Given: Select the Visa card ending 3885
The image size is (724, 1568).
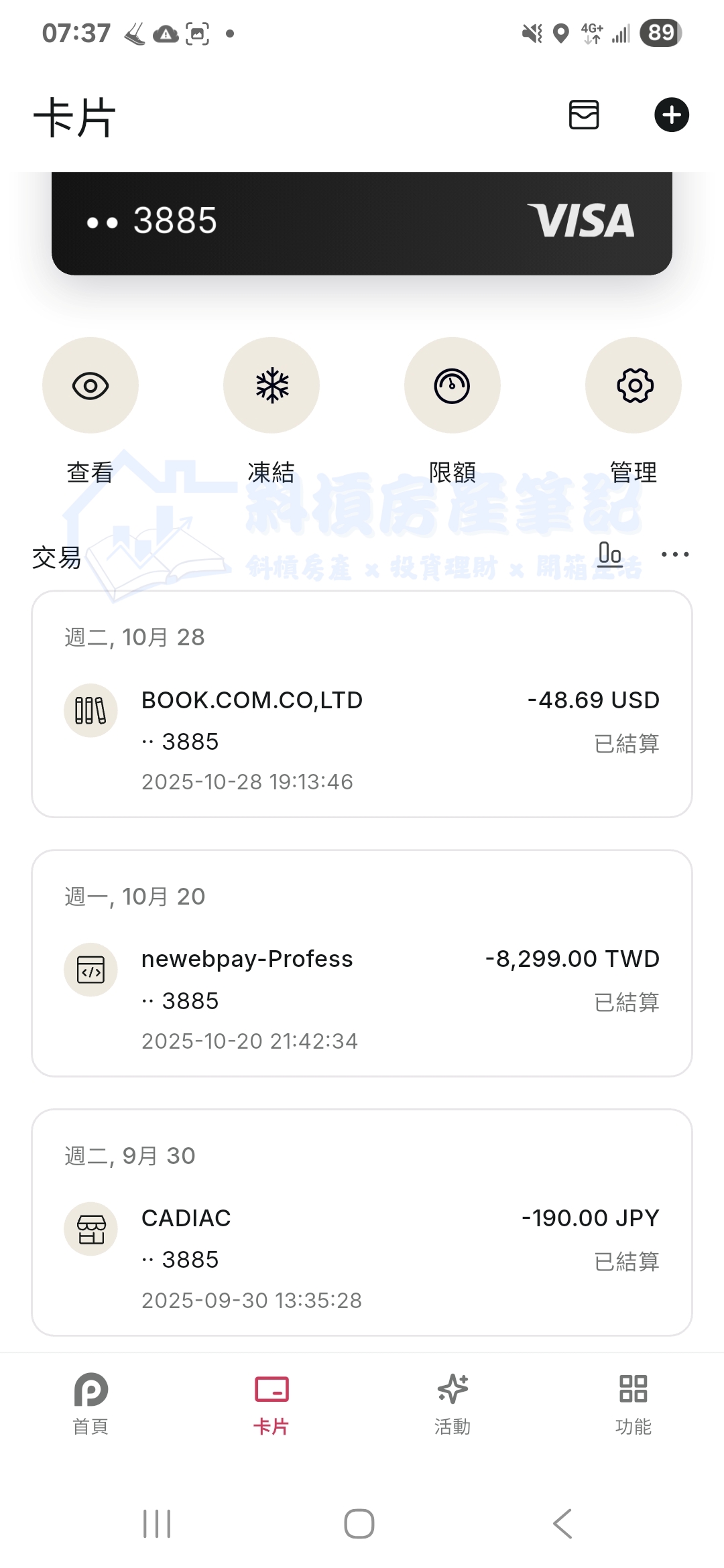Looking at the screenshot, I should (x=361, y=222).
